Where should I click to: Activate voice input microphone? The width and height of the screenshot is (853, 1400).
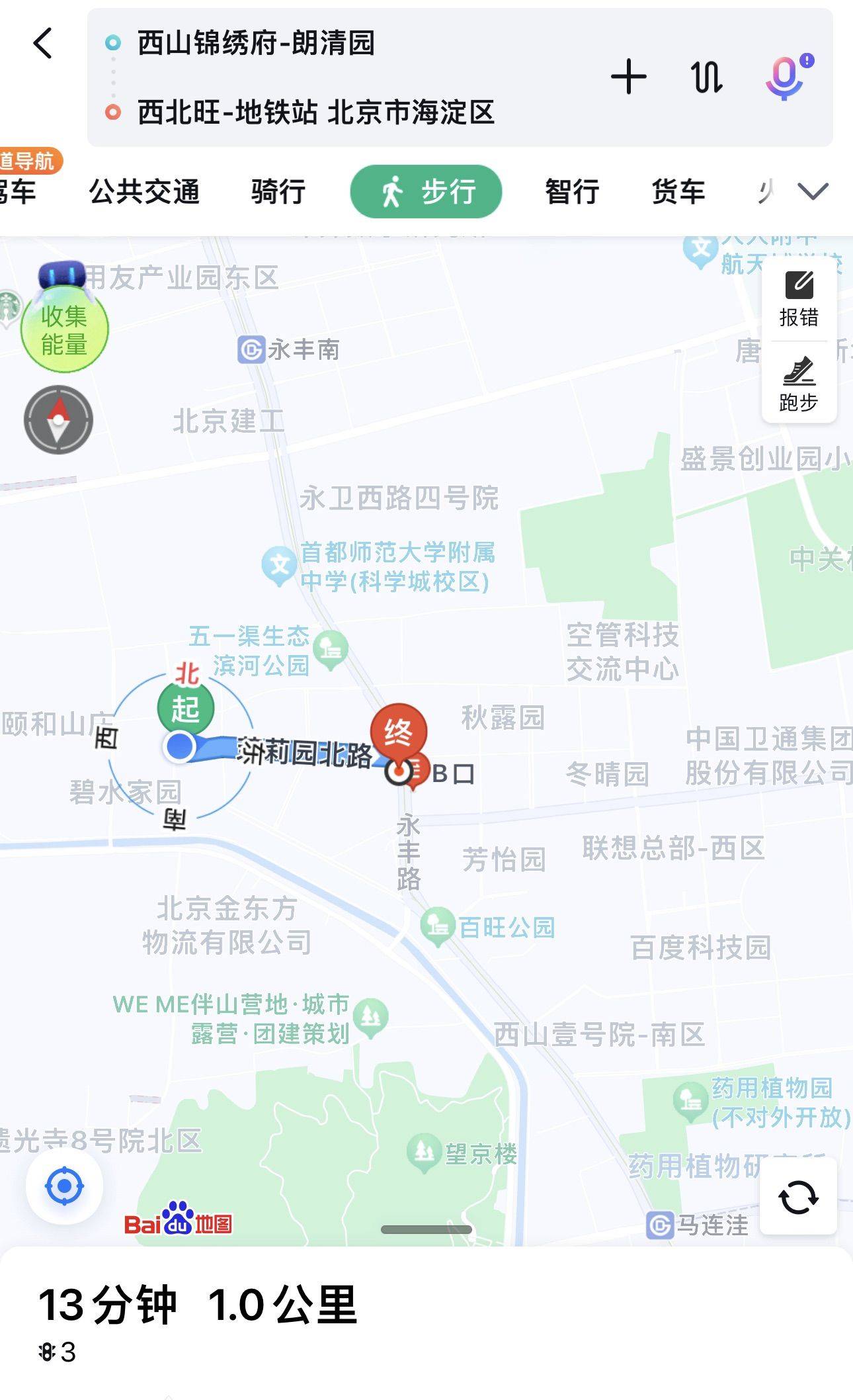click(786, 77)
